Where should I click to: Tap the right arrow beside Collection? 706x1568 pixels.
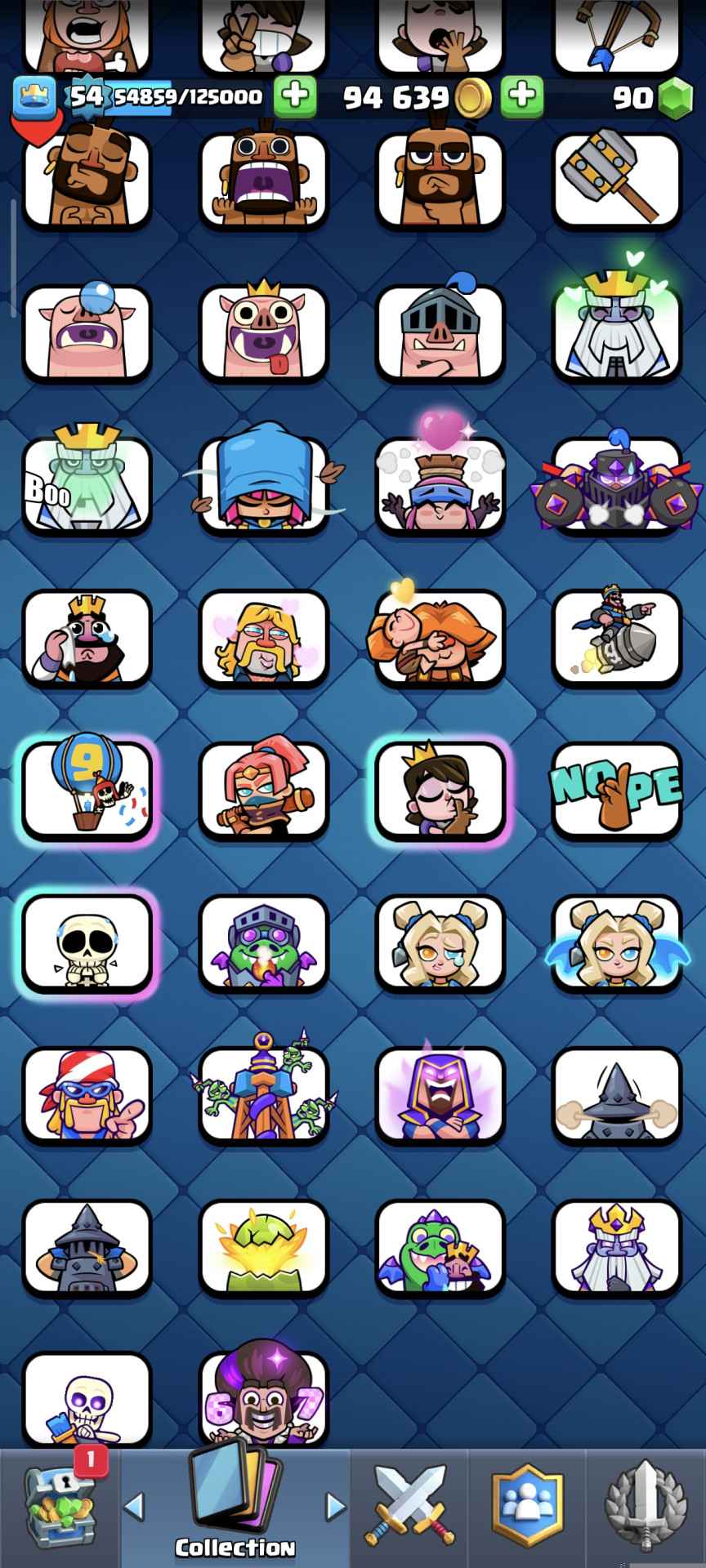336,1506
